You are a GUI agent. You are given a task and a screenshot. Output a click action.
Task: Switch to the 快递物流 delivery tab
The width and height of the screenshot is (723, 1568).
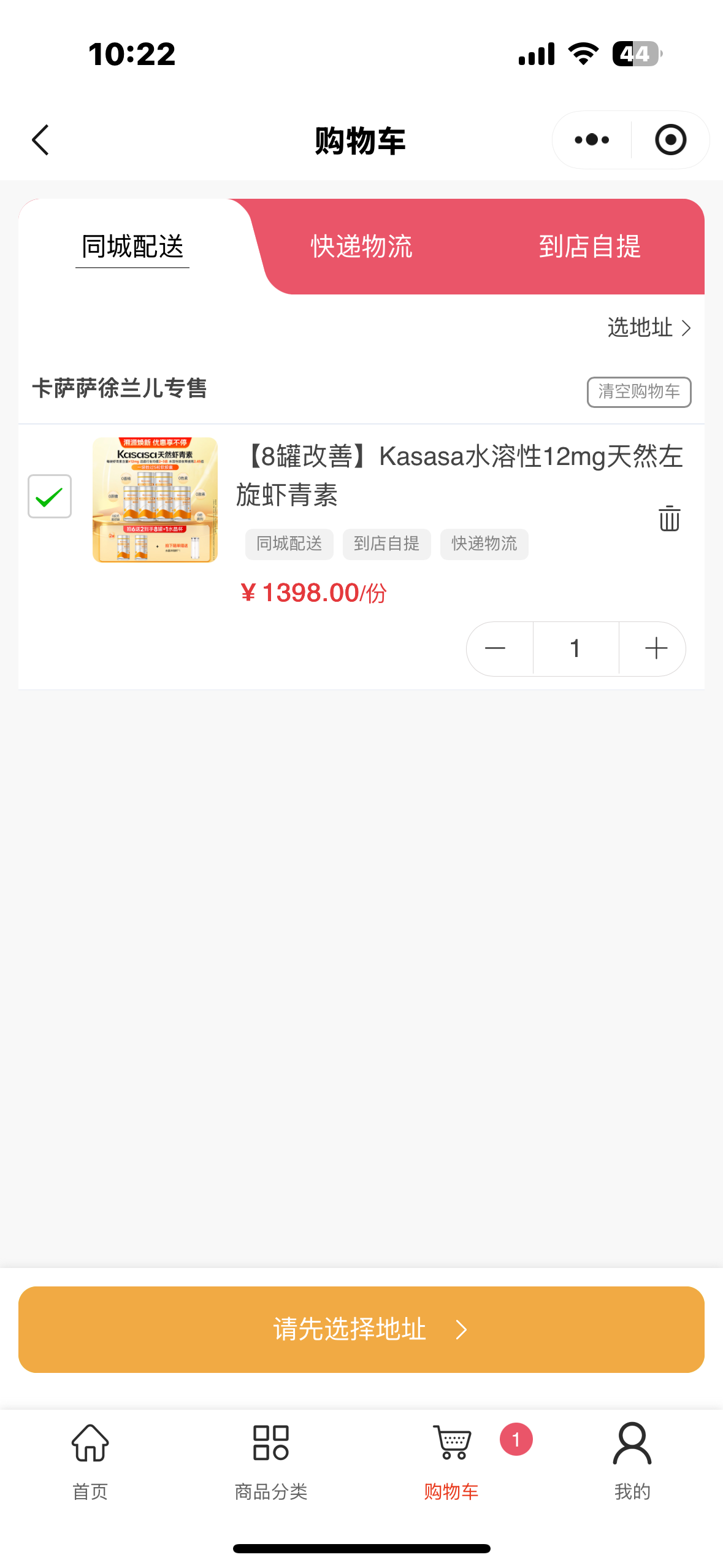tap(361, 247)
